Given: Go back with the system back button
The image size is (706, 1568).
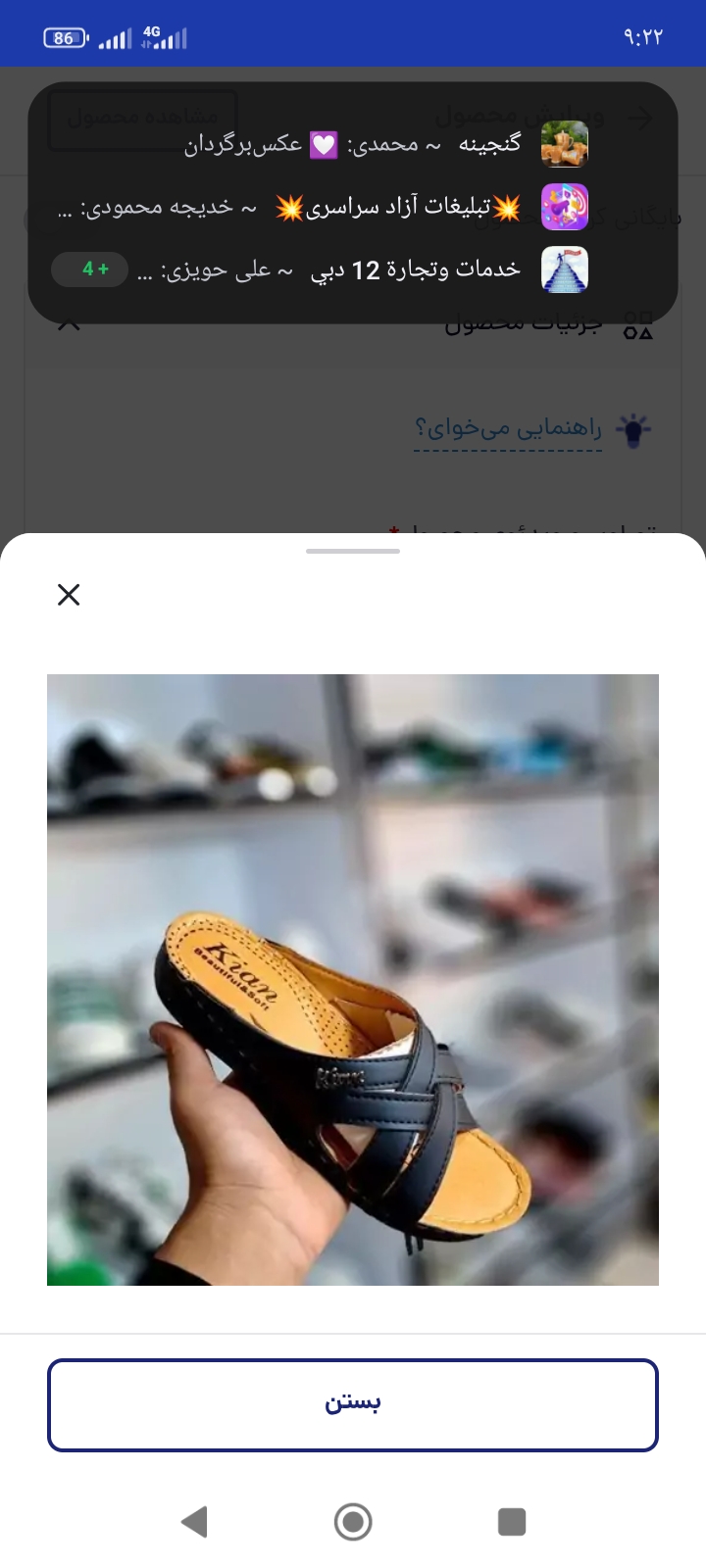Looking at the screenshot, I should [x=194, y=1521].
